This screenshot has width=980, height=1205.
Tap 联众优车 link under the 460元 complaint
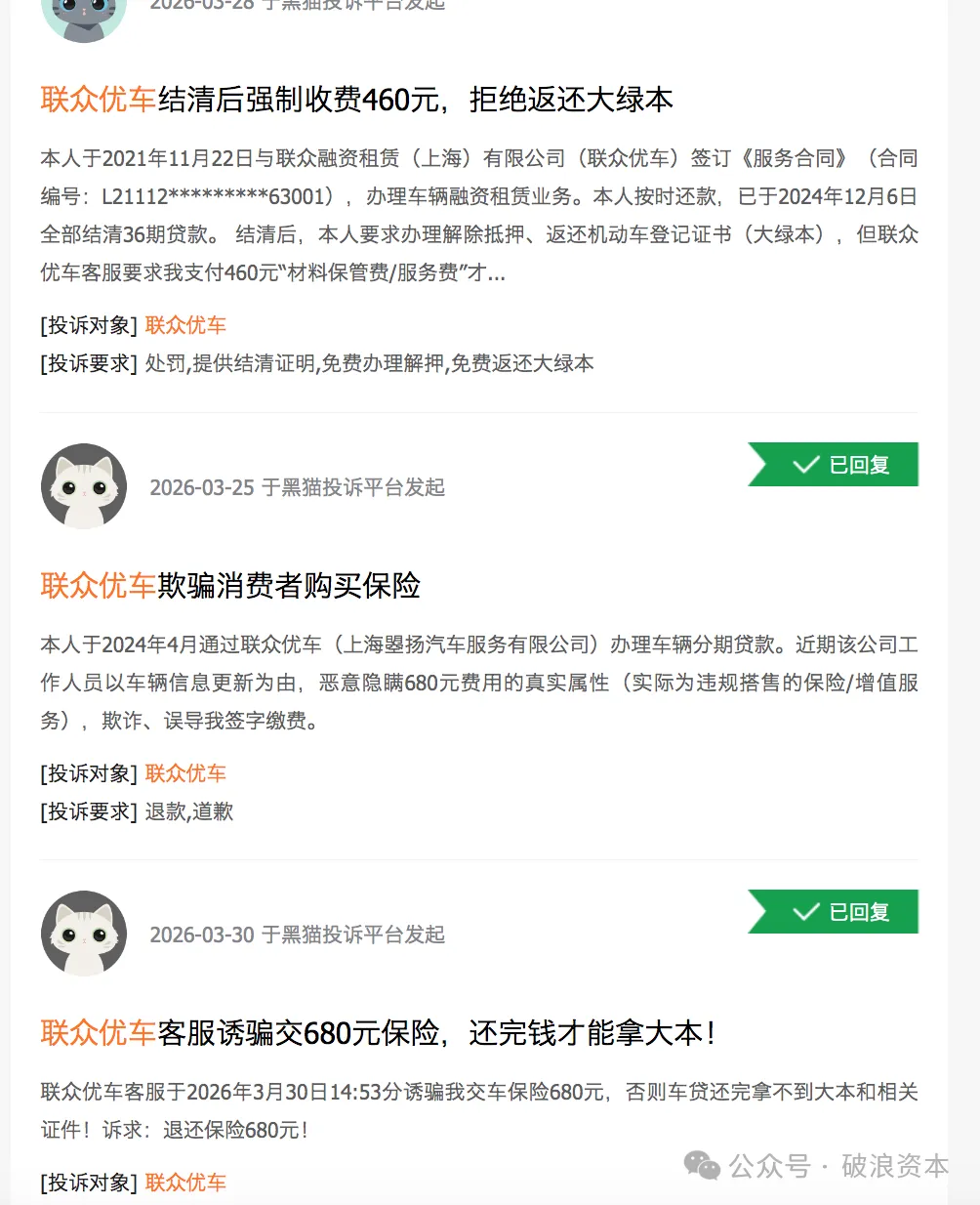click(x=185, y=325)
